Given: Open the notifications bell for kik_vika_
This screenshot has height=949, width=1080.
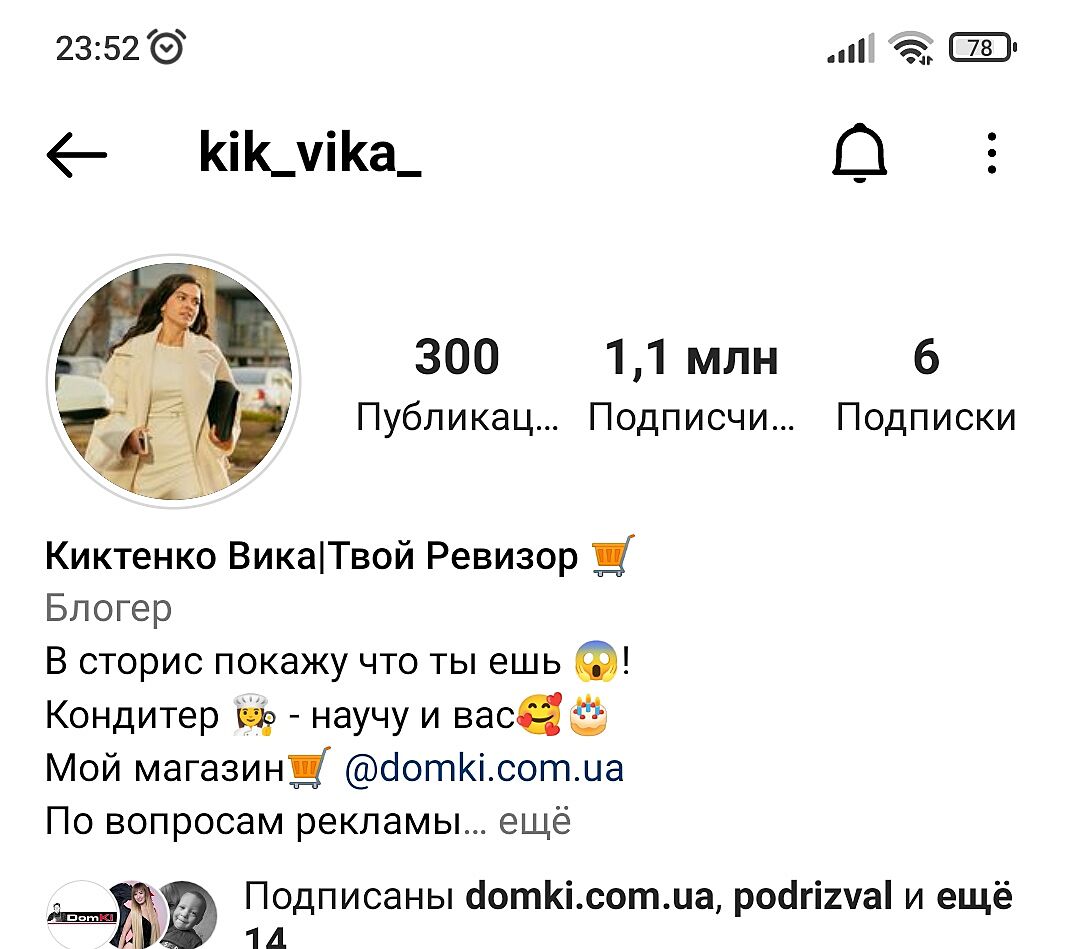Looking at the screenshot, I should click(x=859, y=156).
